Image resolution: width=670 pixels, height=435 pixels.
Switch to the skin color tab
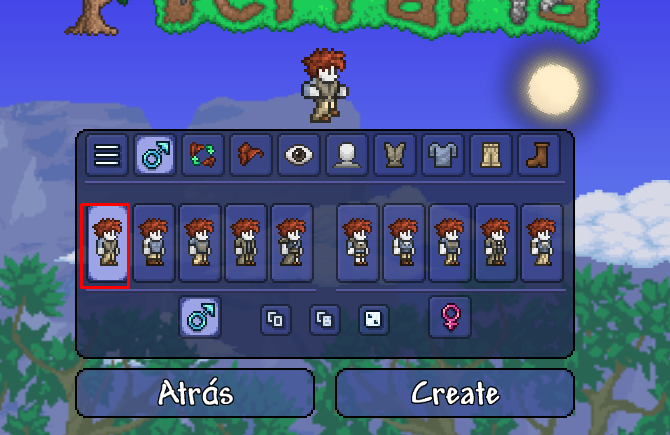coord(347,156)
